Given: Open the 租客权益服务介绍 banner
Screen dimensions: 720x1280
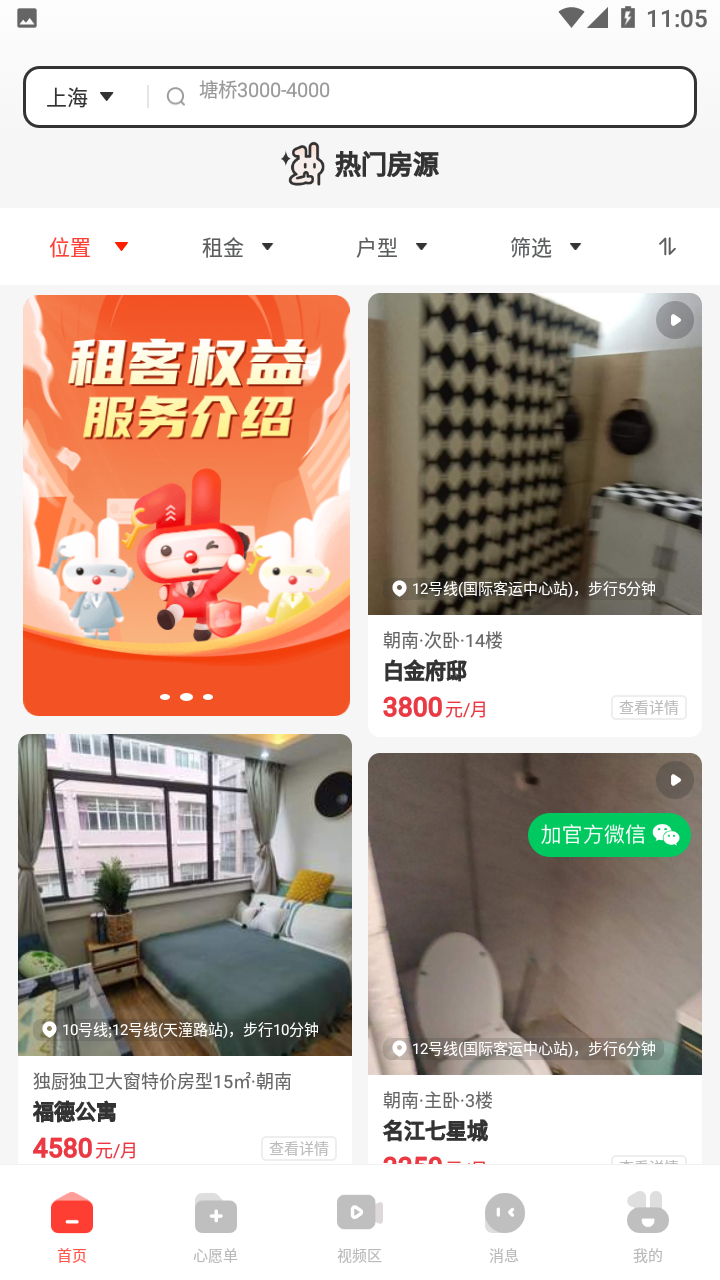Looking at the screenshot, I should [187, 505].
